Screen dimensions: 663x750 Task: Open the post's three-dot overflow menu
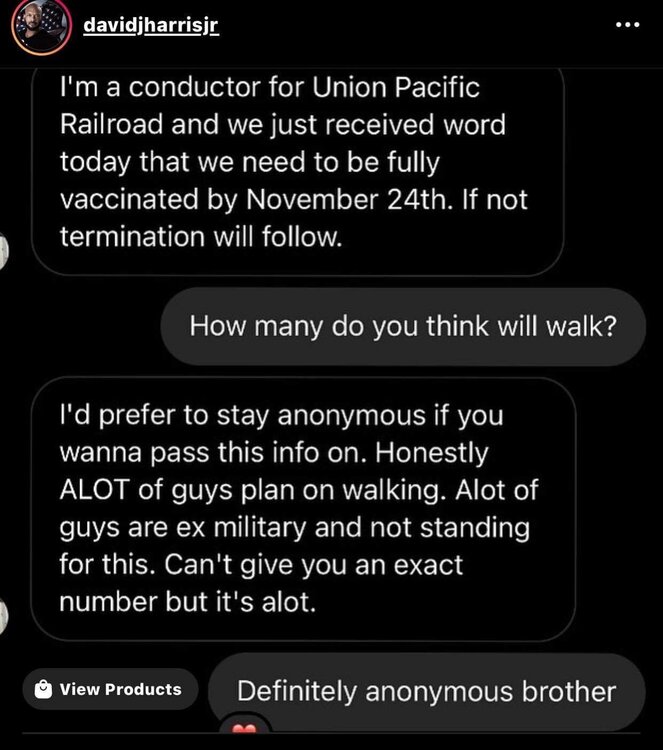click(628, 25)
